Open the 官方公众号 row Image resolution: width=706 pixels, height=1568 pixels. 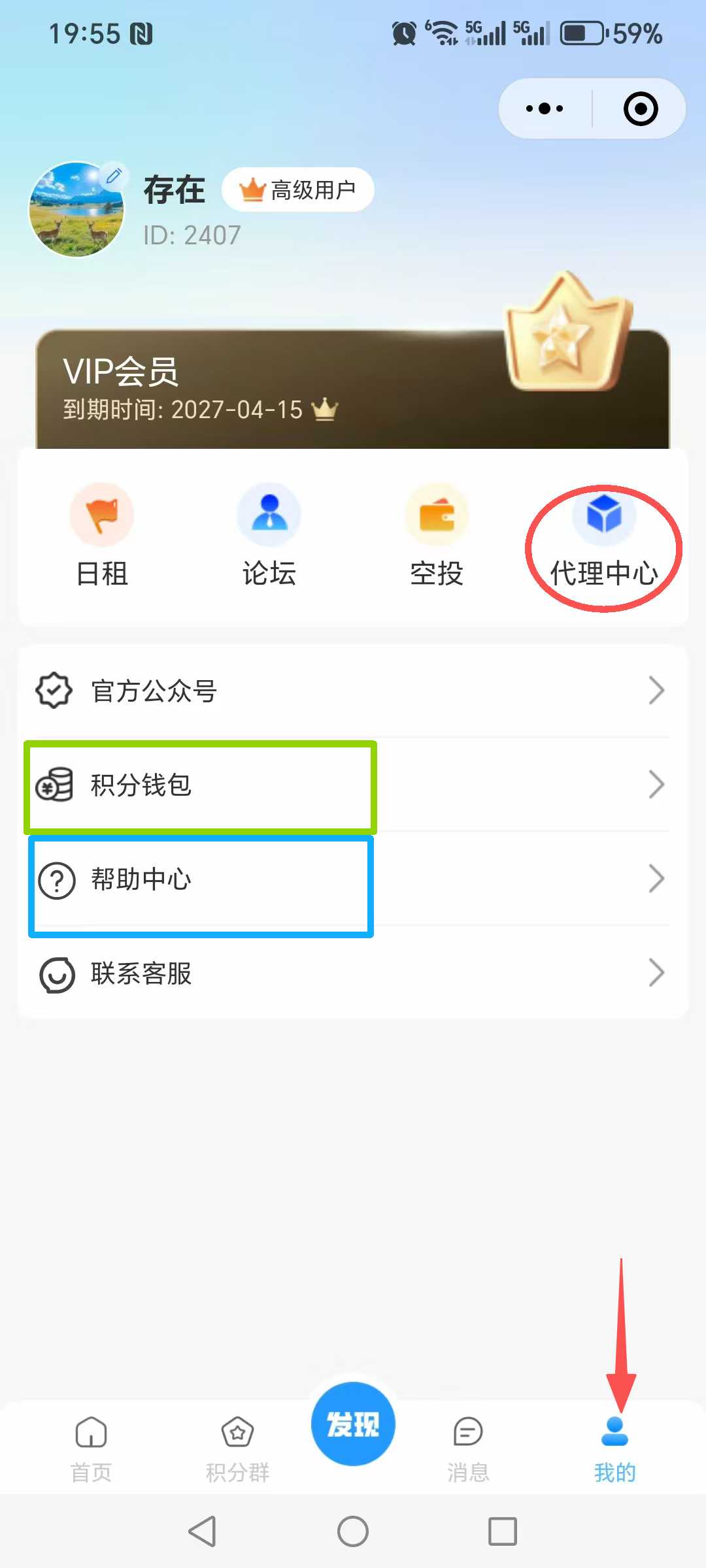(353, 691)
